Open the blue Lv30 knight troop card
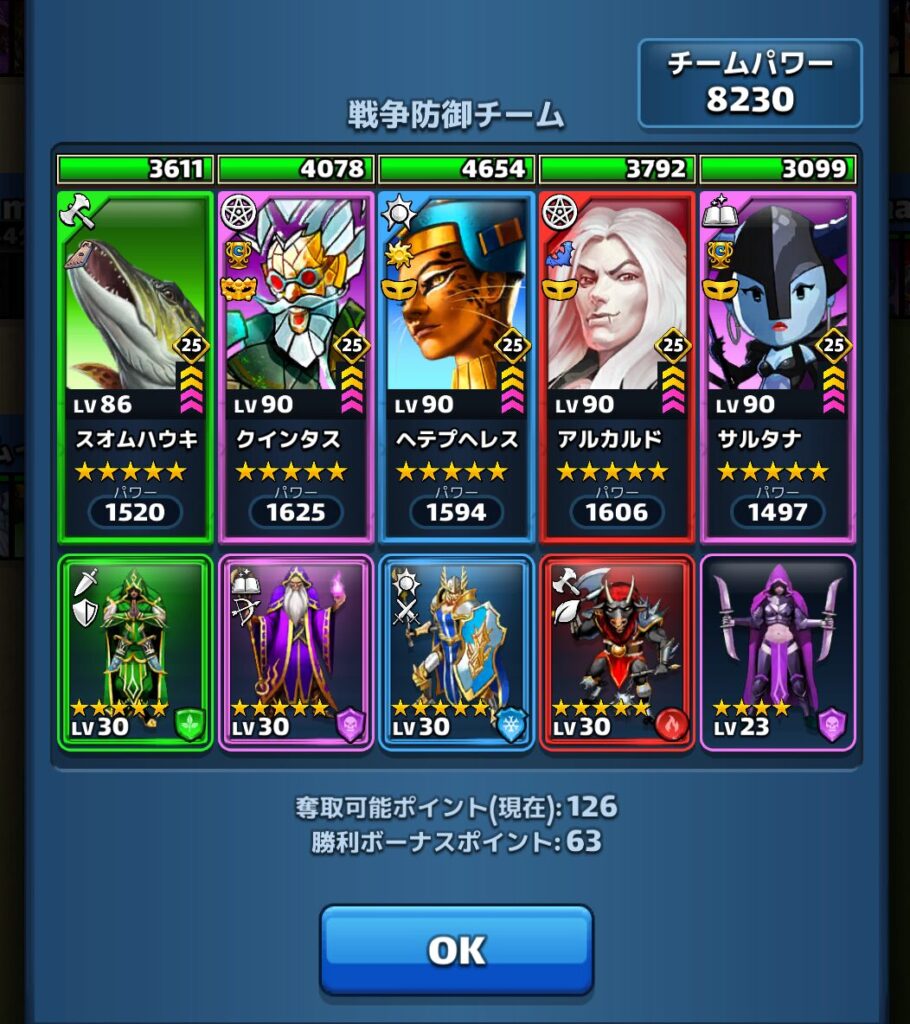 (456, 652)
